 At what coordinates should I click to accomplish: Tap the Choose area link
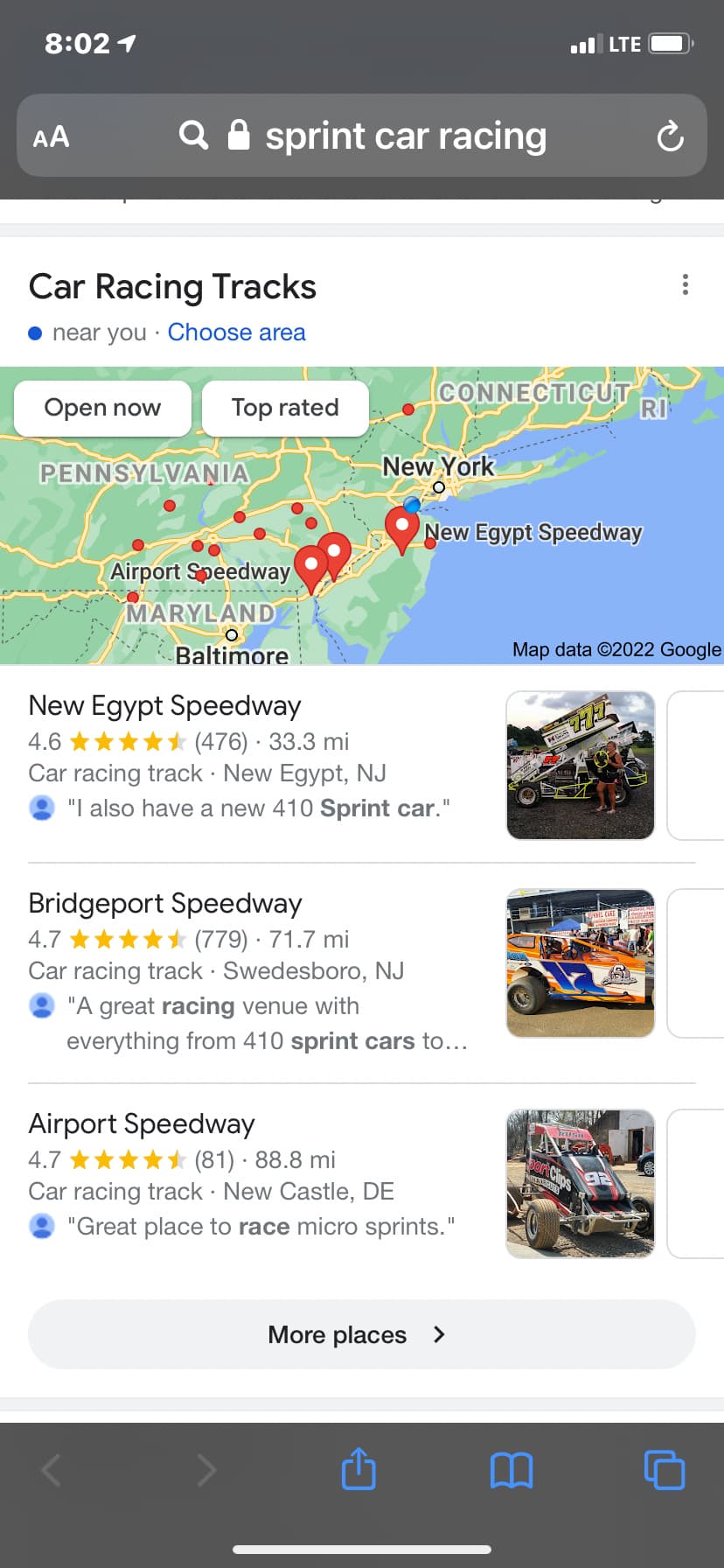tap(236, 332)
